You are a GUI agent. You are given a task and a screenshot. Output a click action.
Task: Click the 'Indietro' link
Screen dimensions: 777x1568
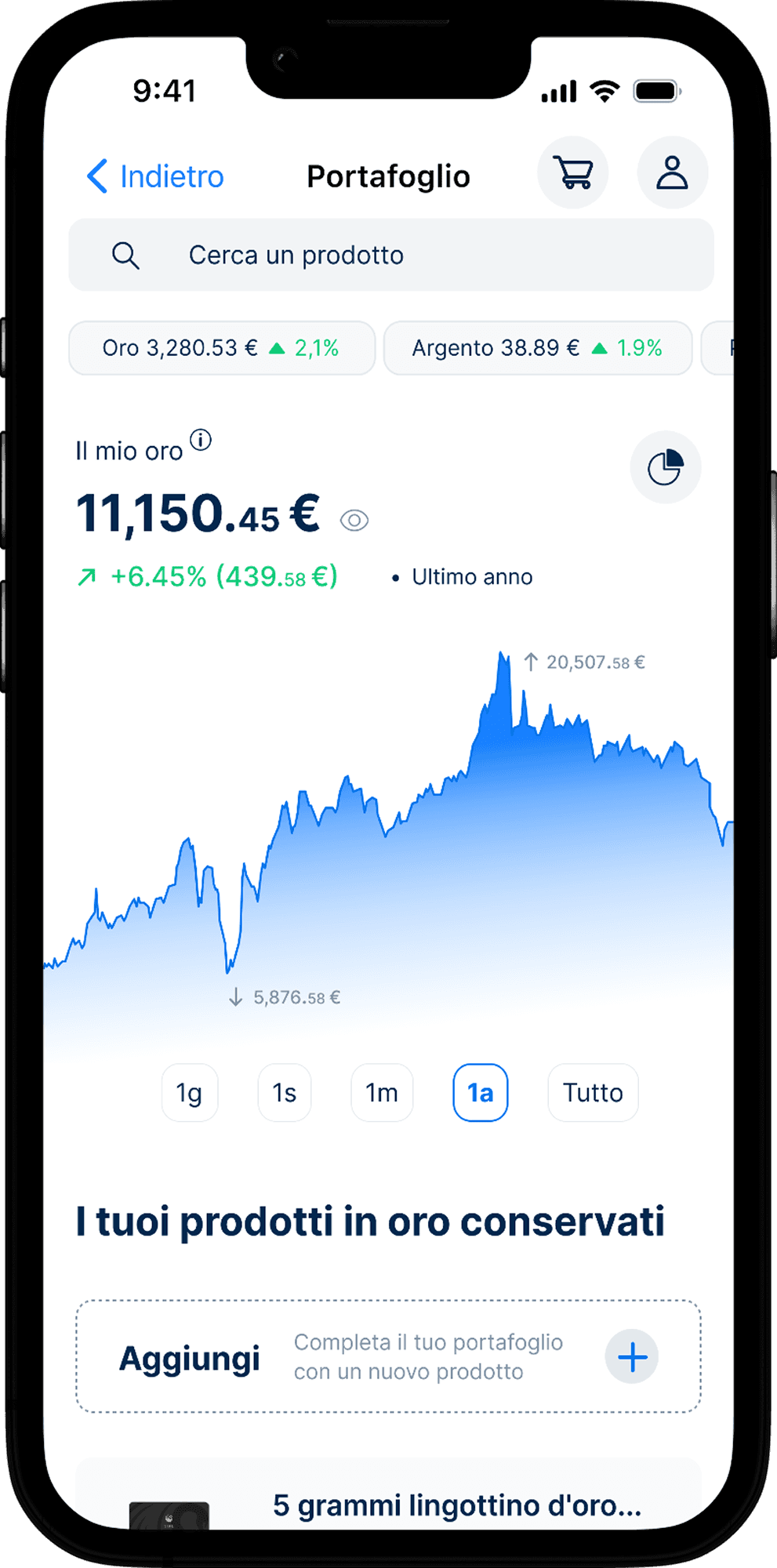click(x=169, y=176)
